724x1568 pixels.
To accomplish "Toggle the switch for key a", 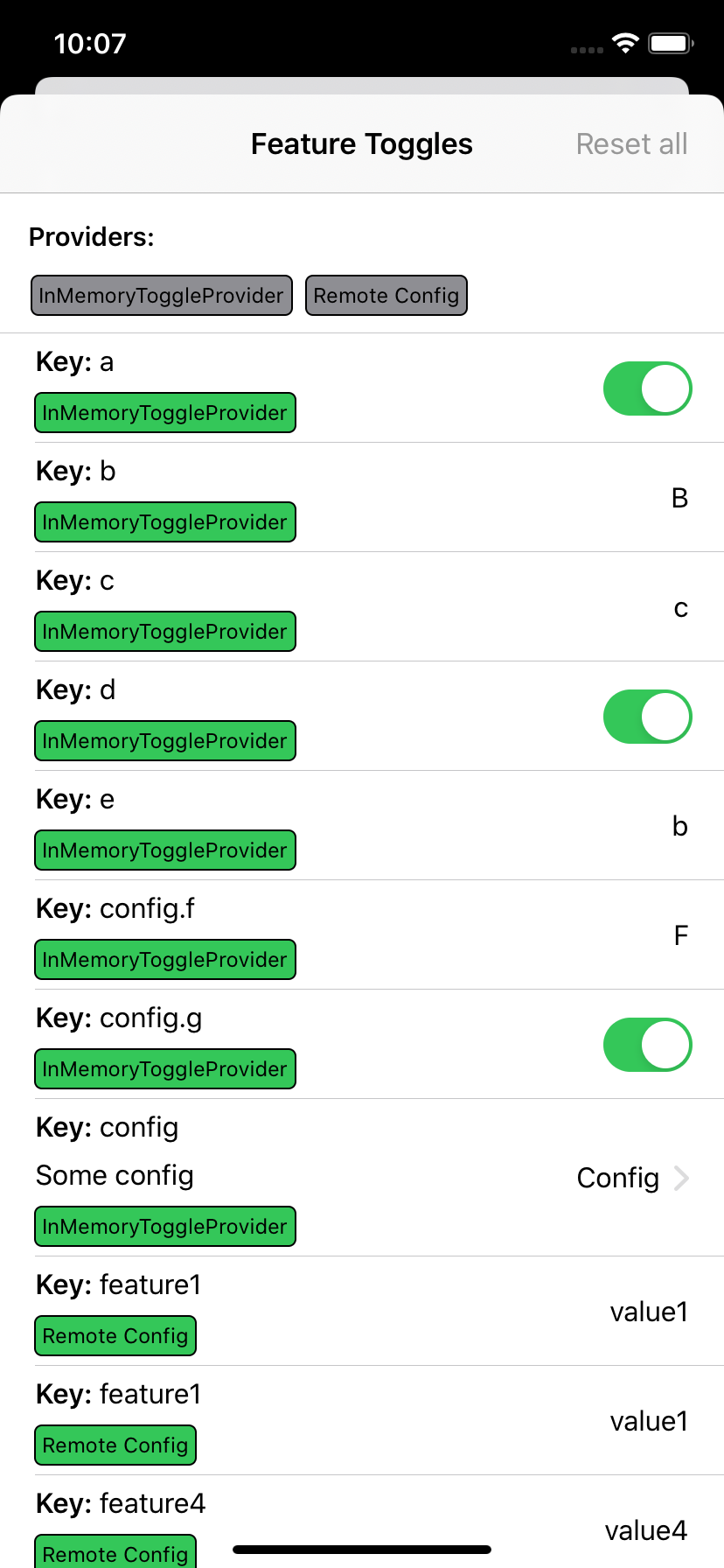I will point(647,388).
